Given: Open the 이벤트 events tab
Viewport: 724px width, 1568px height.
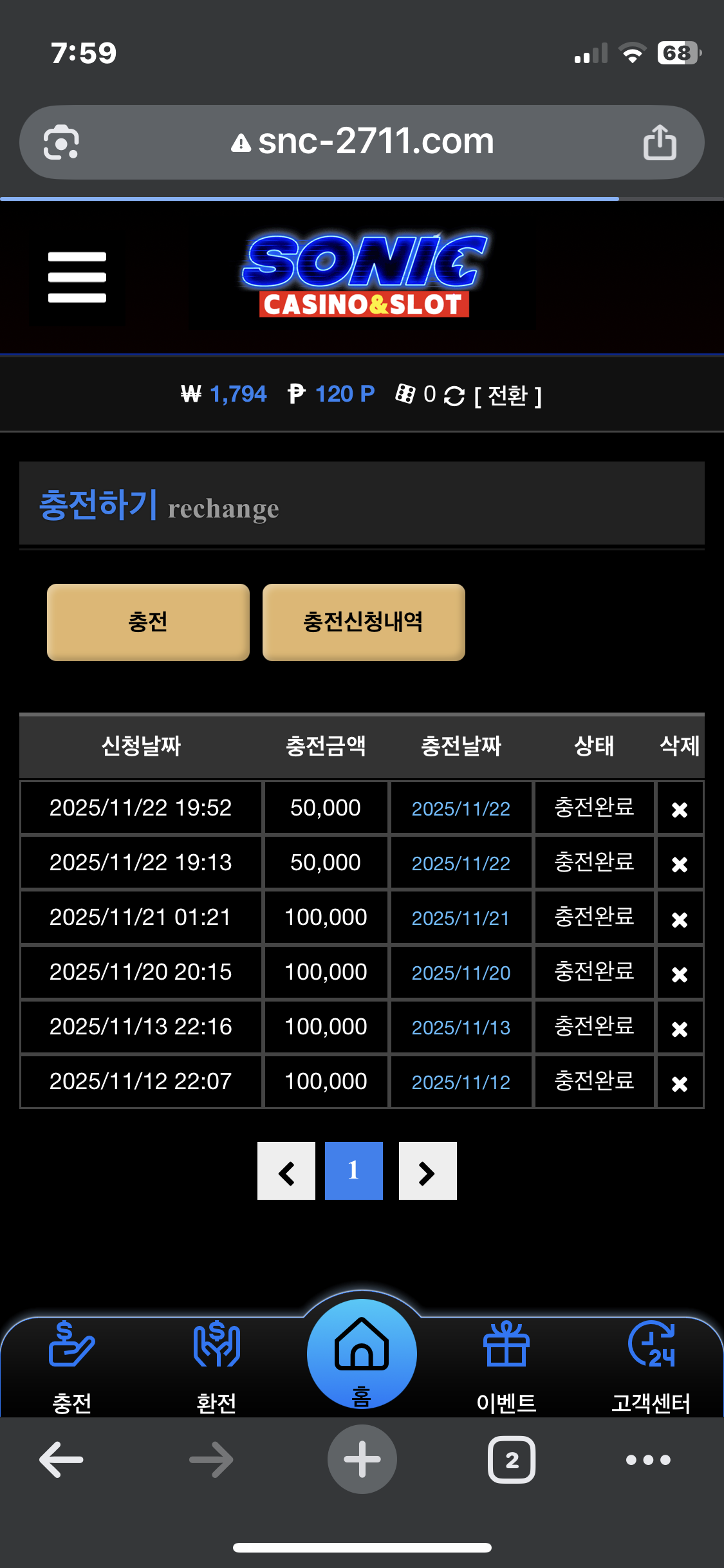Looking at the screenshot, I should tap(506, 1363).
